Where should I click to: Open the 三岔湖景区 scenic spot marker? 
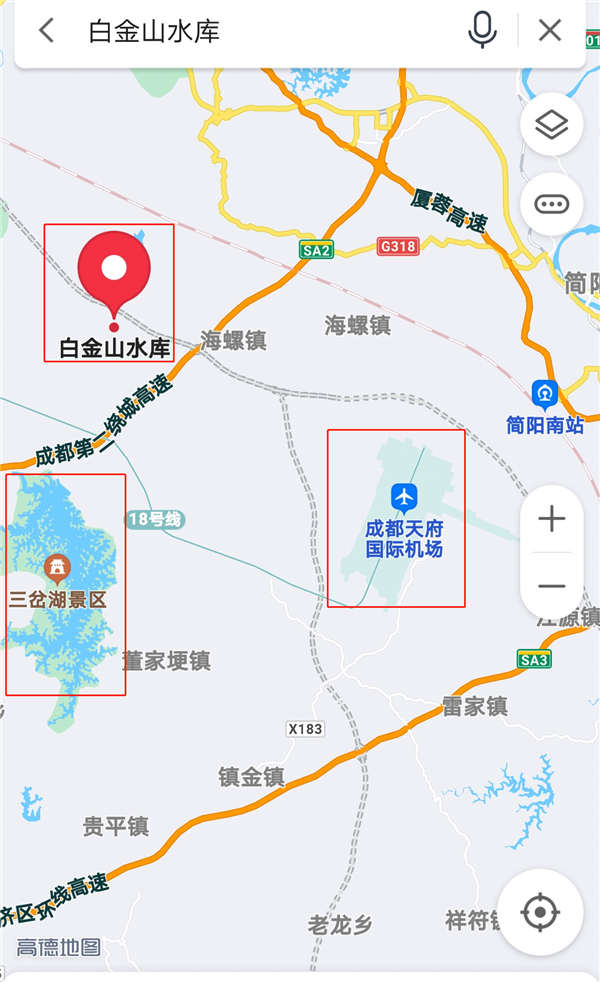pyautogui.click(x=57, y=569)
